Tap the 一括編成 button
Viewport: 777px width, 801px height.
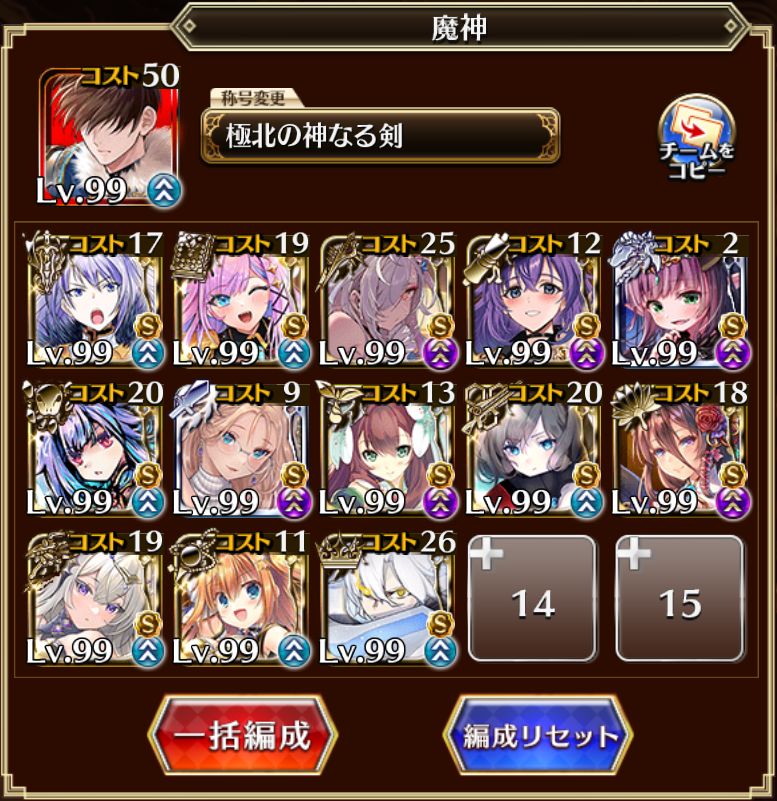242,736
